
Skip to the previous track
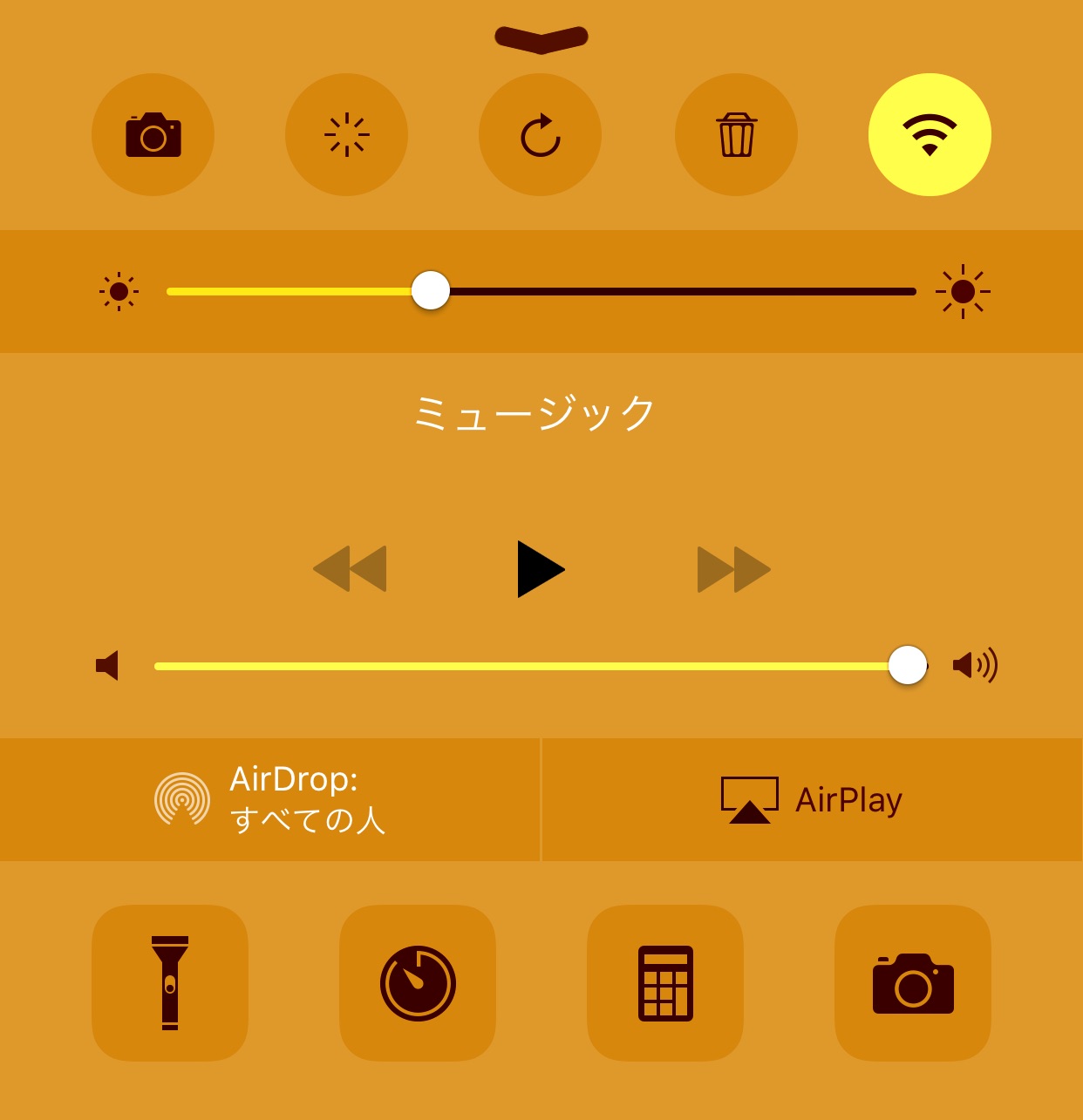coord(350,569)
